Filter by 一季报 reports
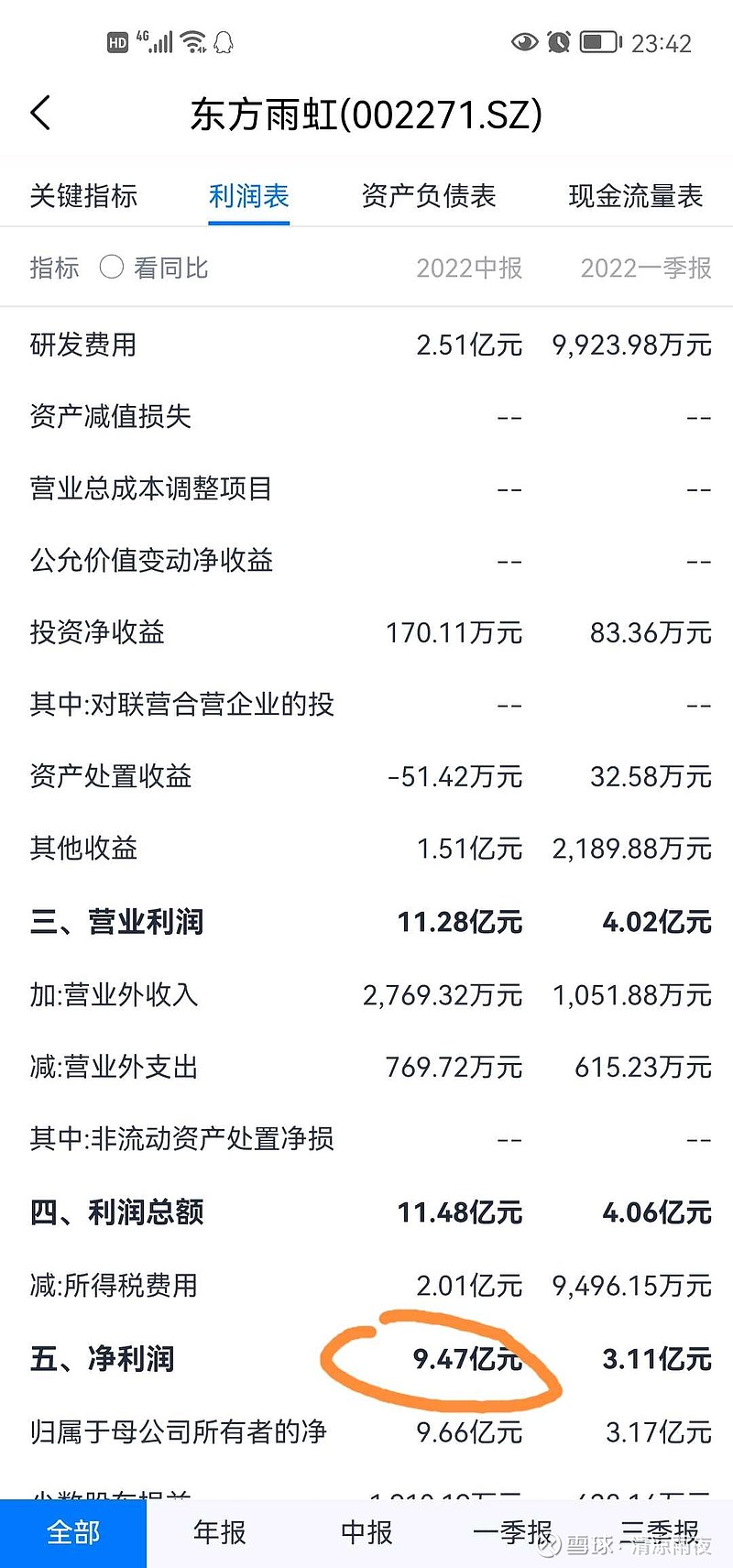Viewport: 733px width, 1568px height. coord(513,1533)
